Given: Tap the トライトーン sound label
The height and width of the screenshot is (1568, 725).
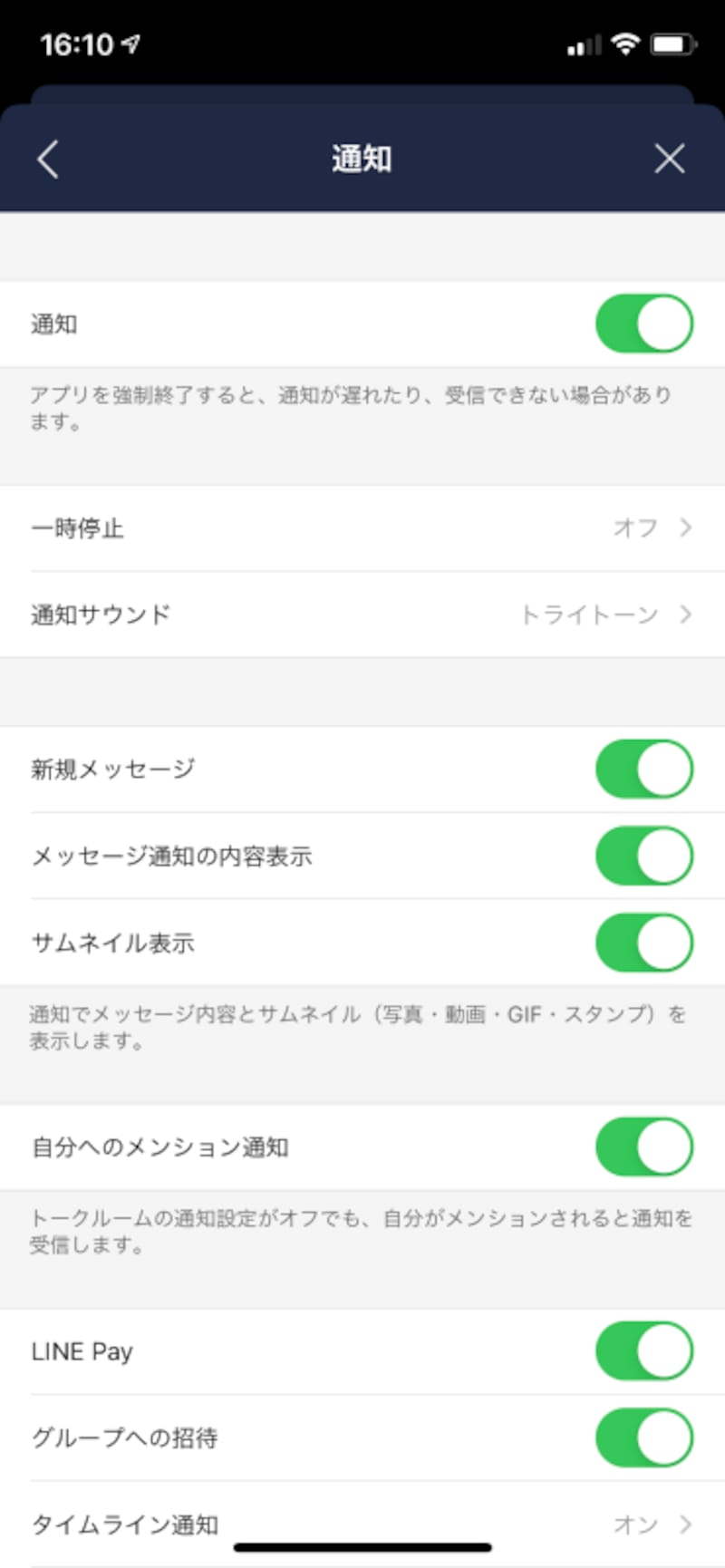Looking at the screenshot, I should pyautogui.click(x=594, y=614).
